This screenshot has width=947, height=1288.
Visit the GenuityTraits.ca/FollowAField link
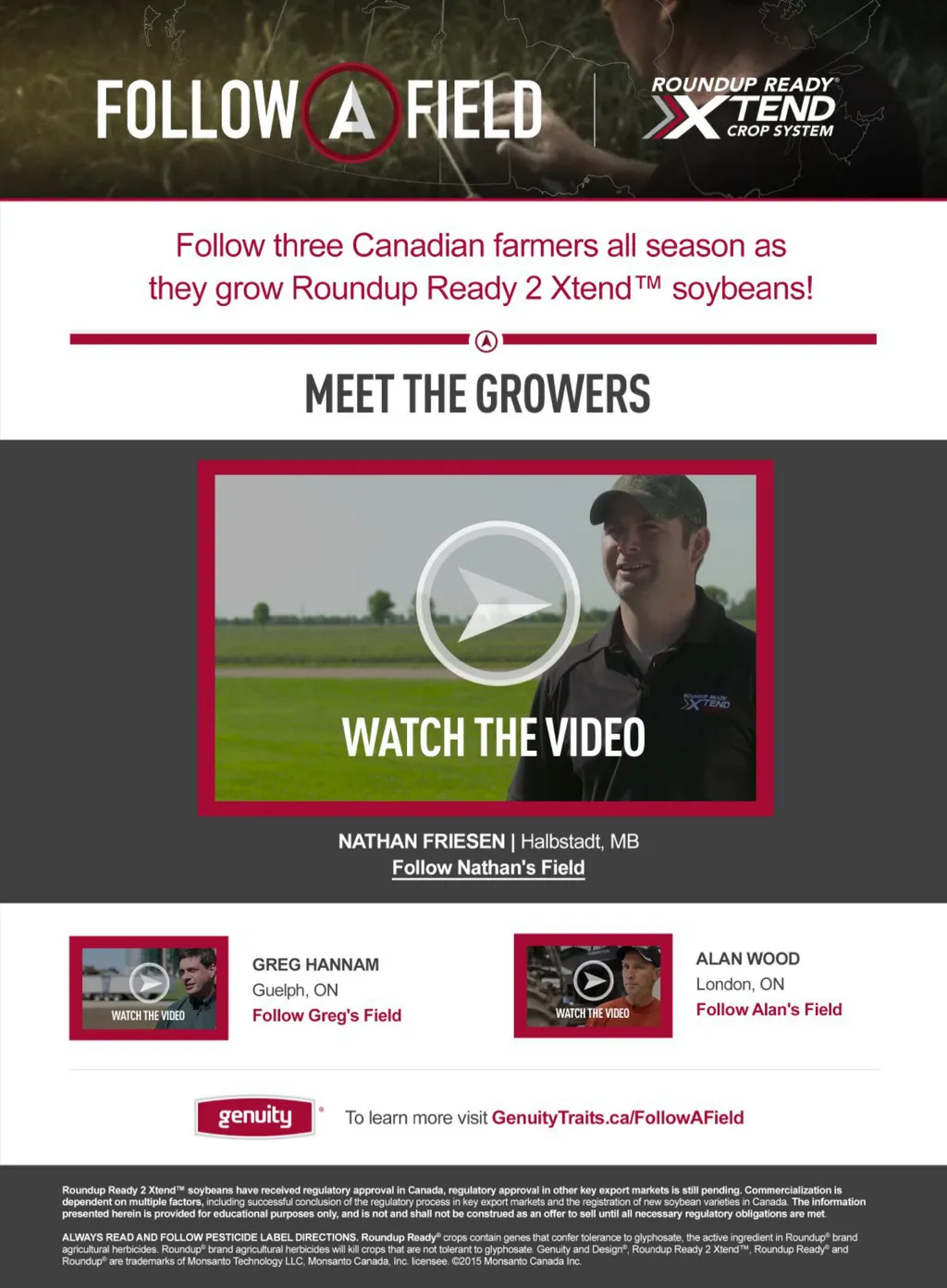point(618,1118)
